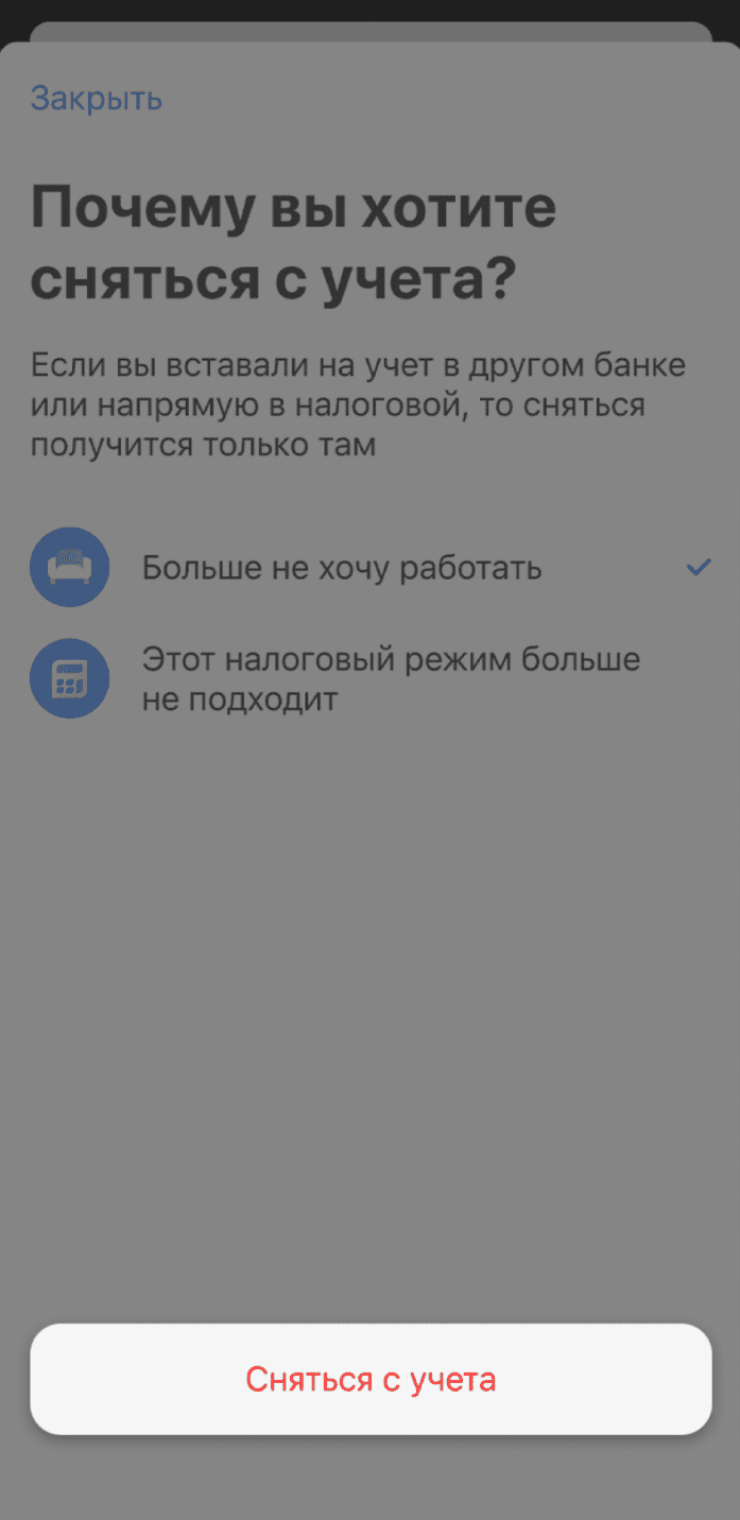Close the deregistration sheet via Закрыть
Screen dimensions: 740x1520
(96, 99)
